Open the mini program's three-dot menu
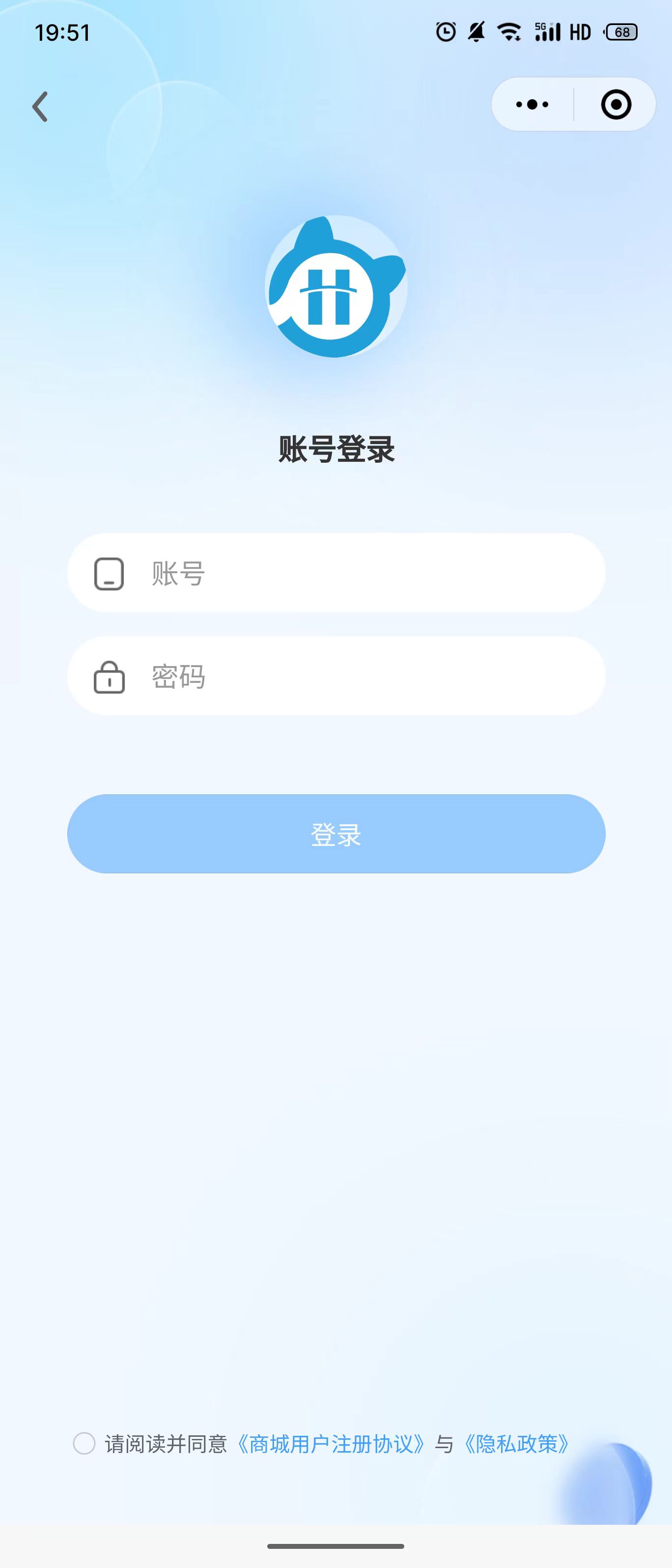672x1568 pixels. tap(532, 105)
